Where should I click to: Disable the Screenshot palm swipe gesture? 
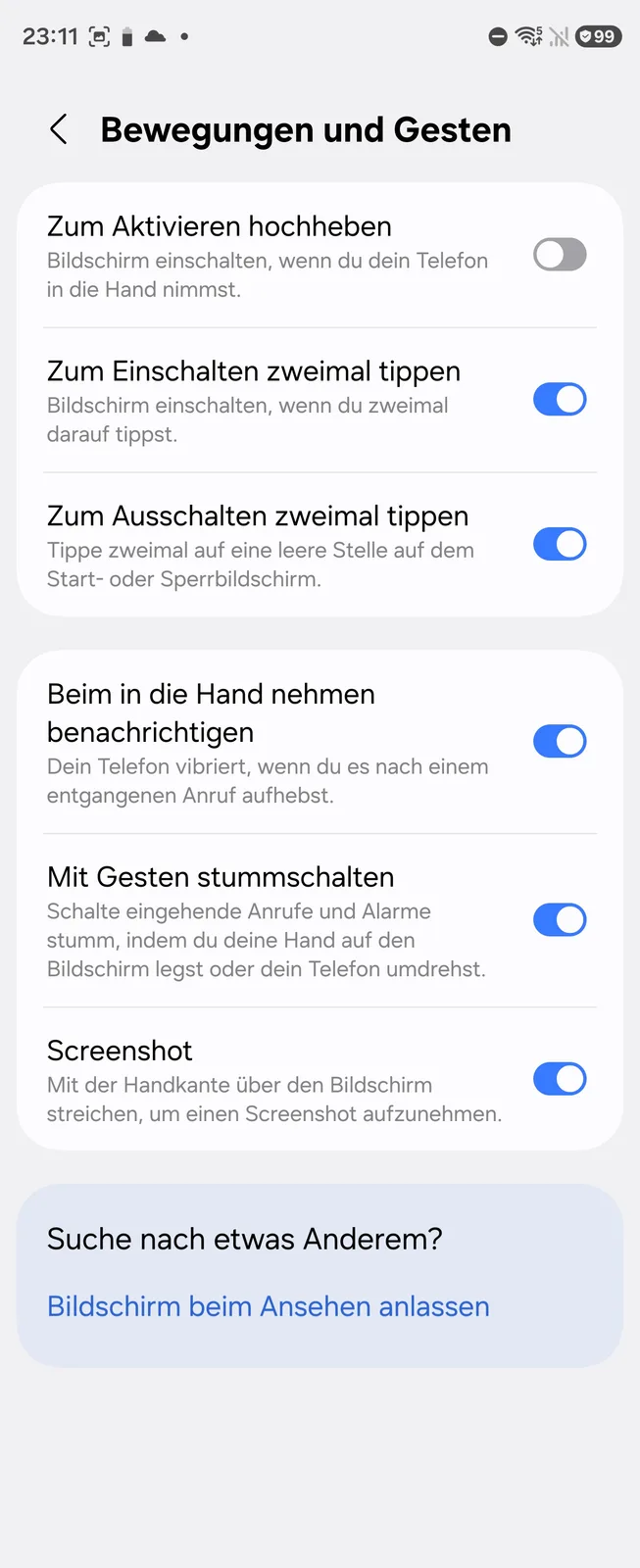click(x=560, y=1079)
